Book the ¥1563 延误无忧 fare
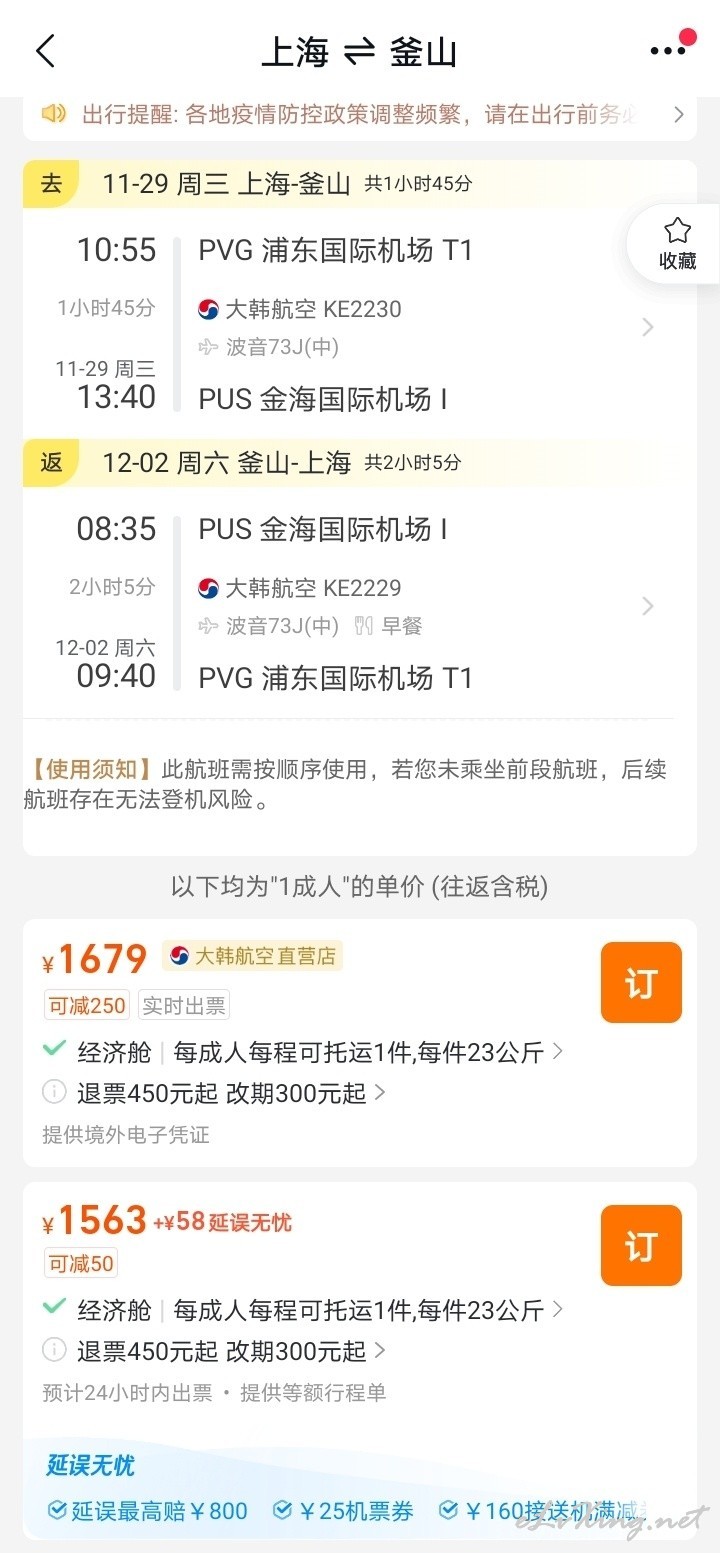 (x=641, y=1245)
